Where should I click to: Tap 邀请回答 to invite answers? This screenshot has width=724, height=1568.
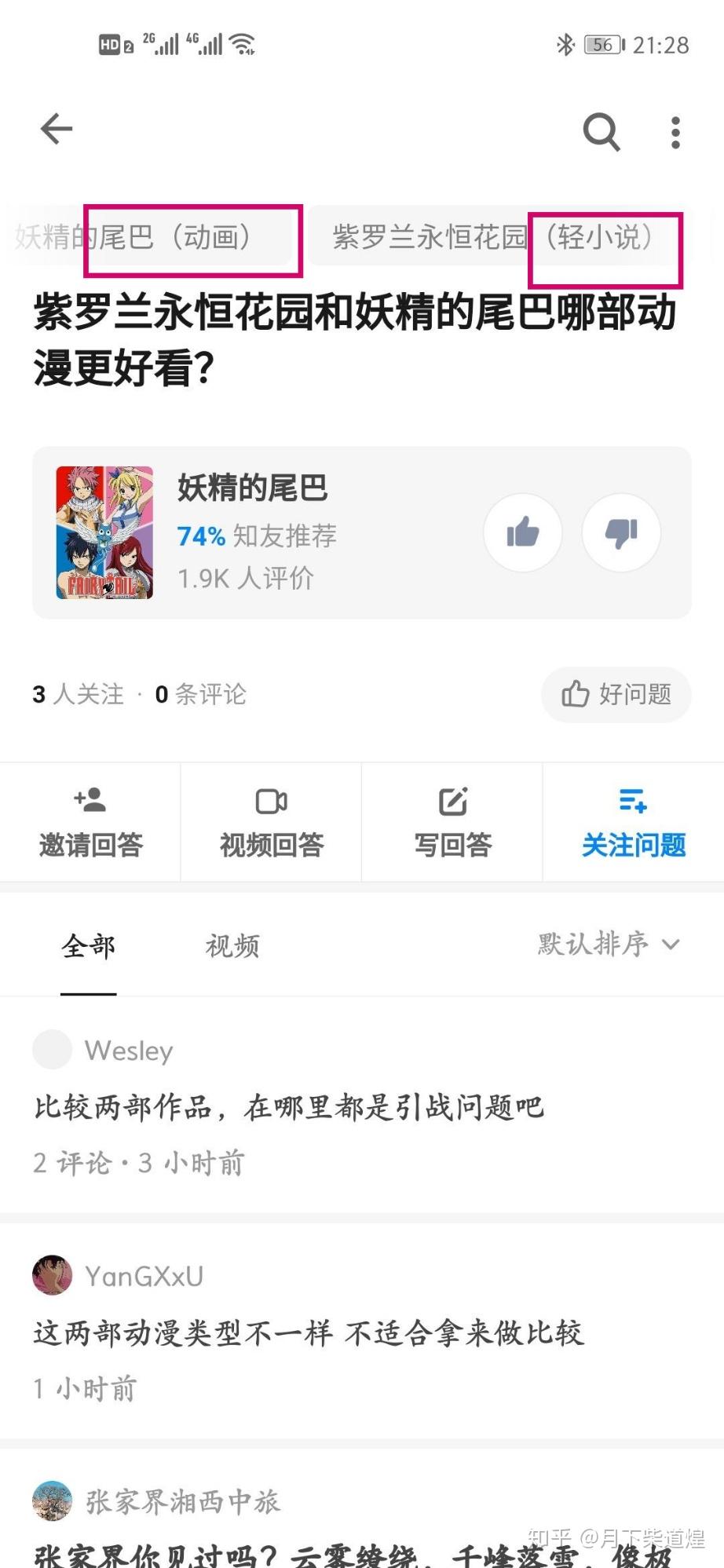90,822
